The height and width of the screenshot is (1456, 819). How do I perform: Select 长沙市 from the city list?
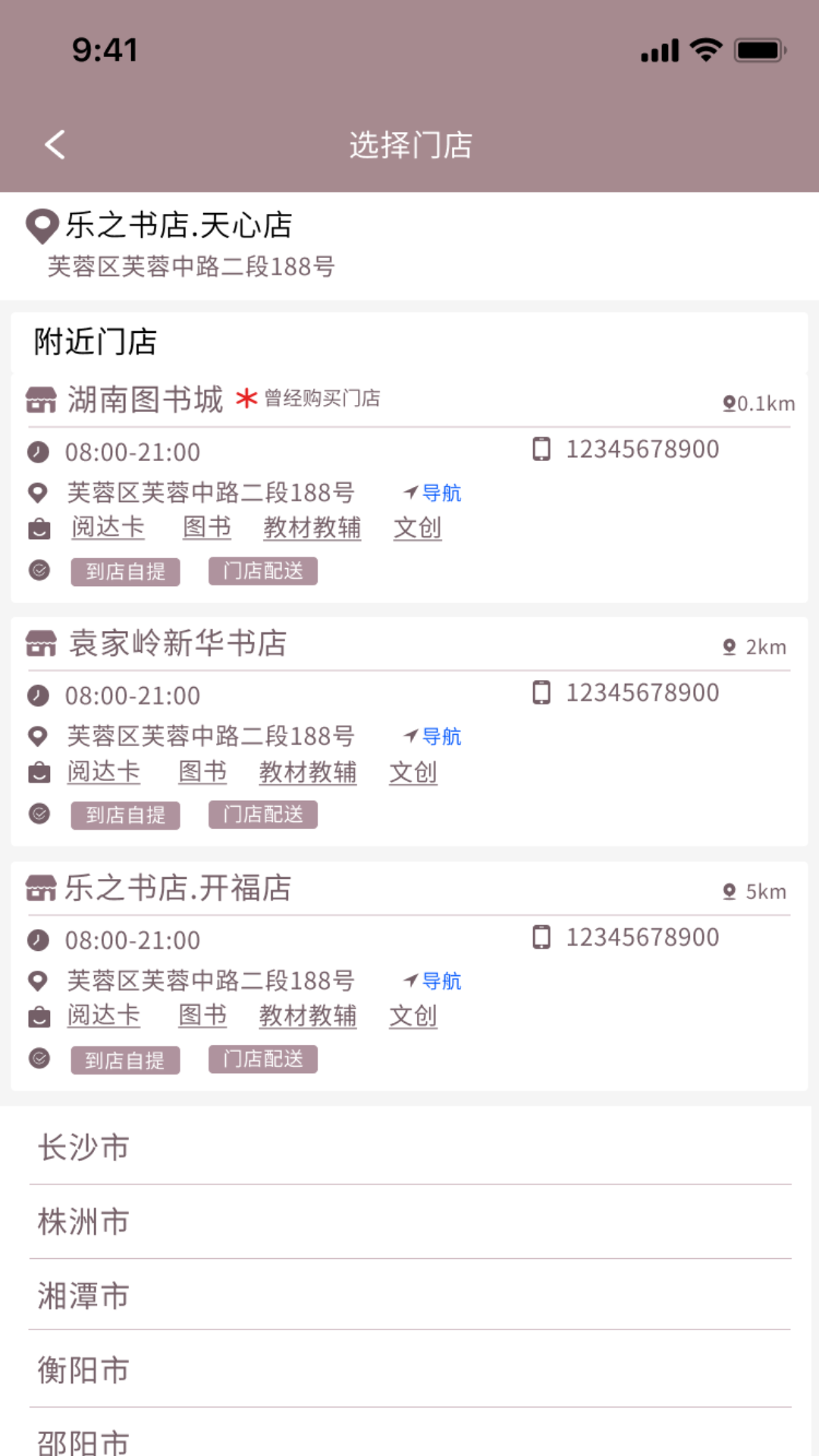tap(82, 1147)
